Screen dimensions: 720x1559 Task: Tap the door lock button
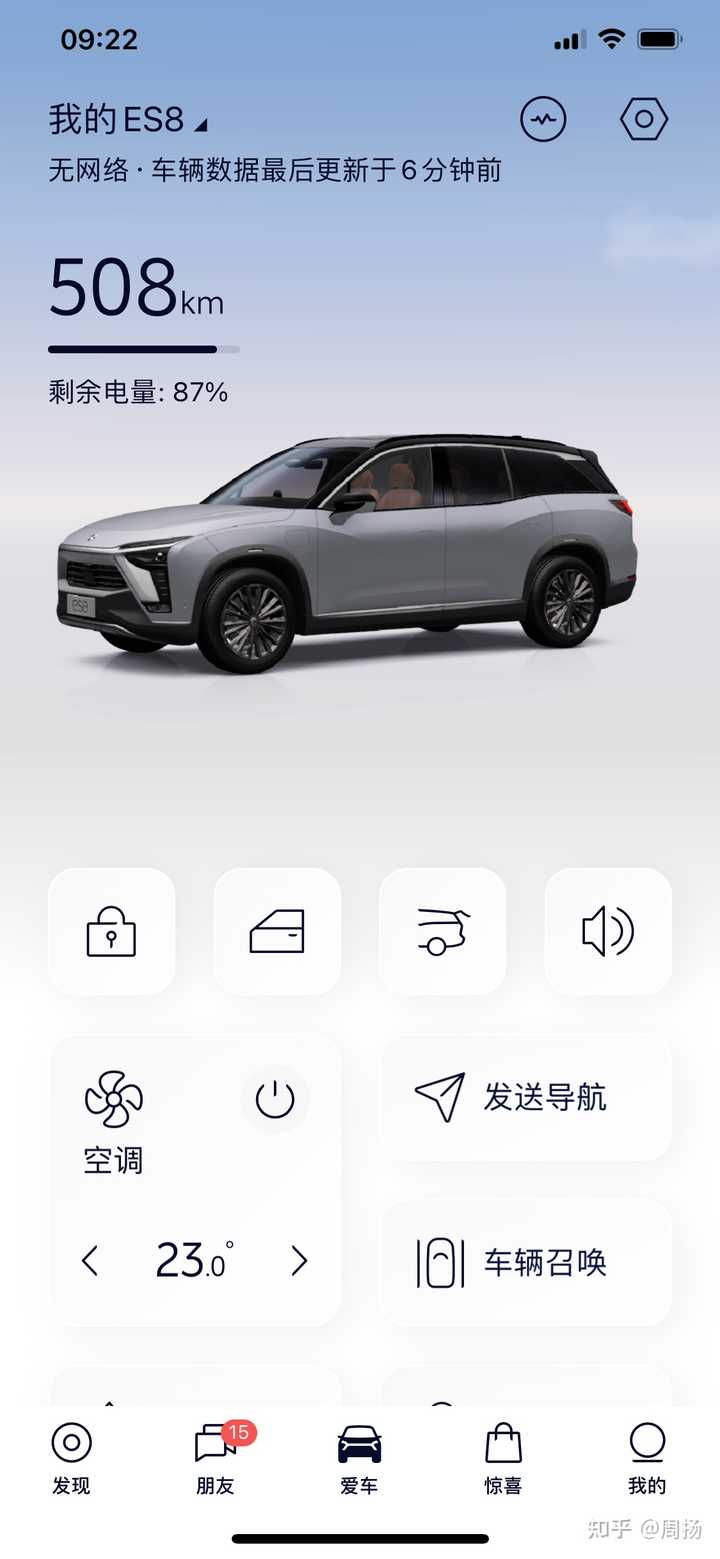click(111, 931)
